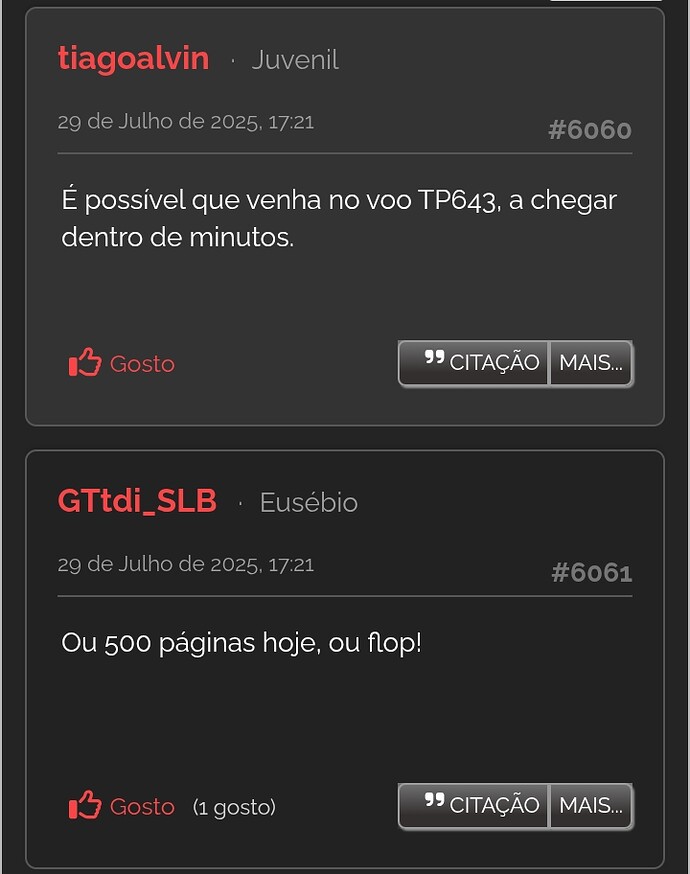Image resolution: width=690 pixels, height=874 pixels.
Task: Quote tiagoalvin's post with CITAÇÃO
Action: [474, 363]
